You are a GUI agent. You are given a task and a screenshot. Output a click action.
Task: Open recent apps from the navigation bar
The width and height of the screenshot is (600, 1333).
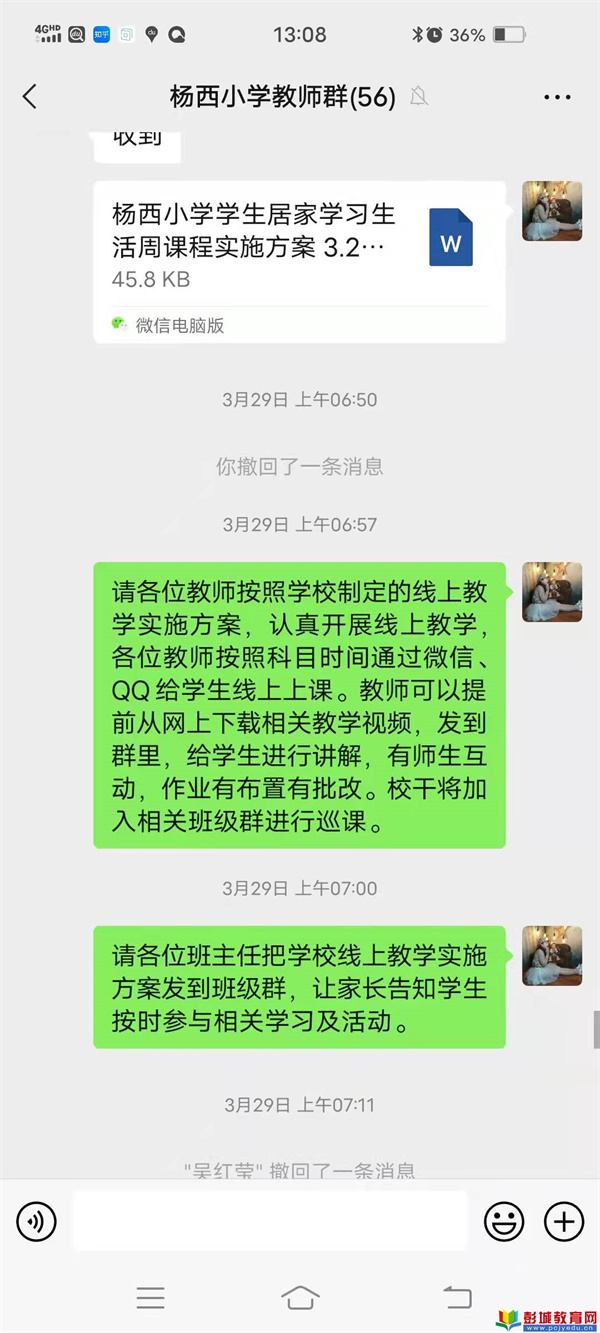click(x=150, y=1298)
